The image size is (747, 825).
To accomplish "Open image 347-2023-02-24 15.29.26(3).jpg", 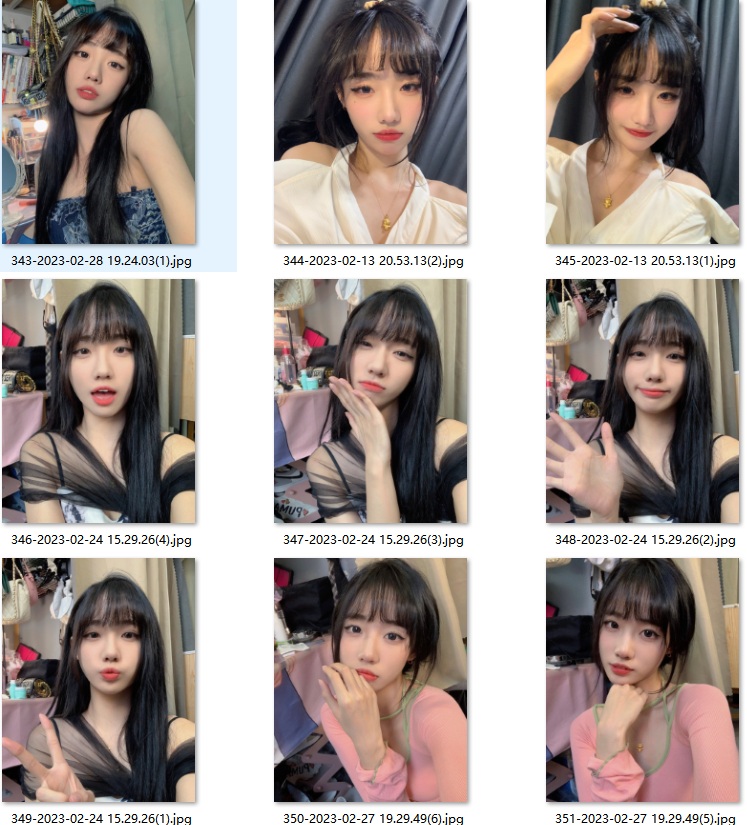I will (x=371, y=401).
